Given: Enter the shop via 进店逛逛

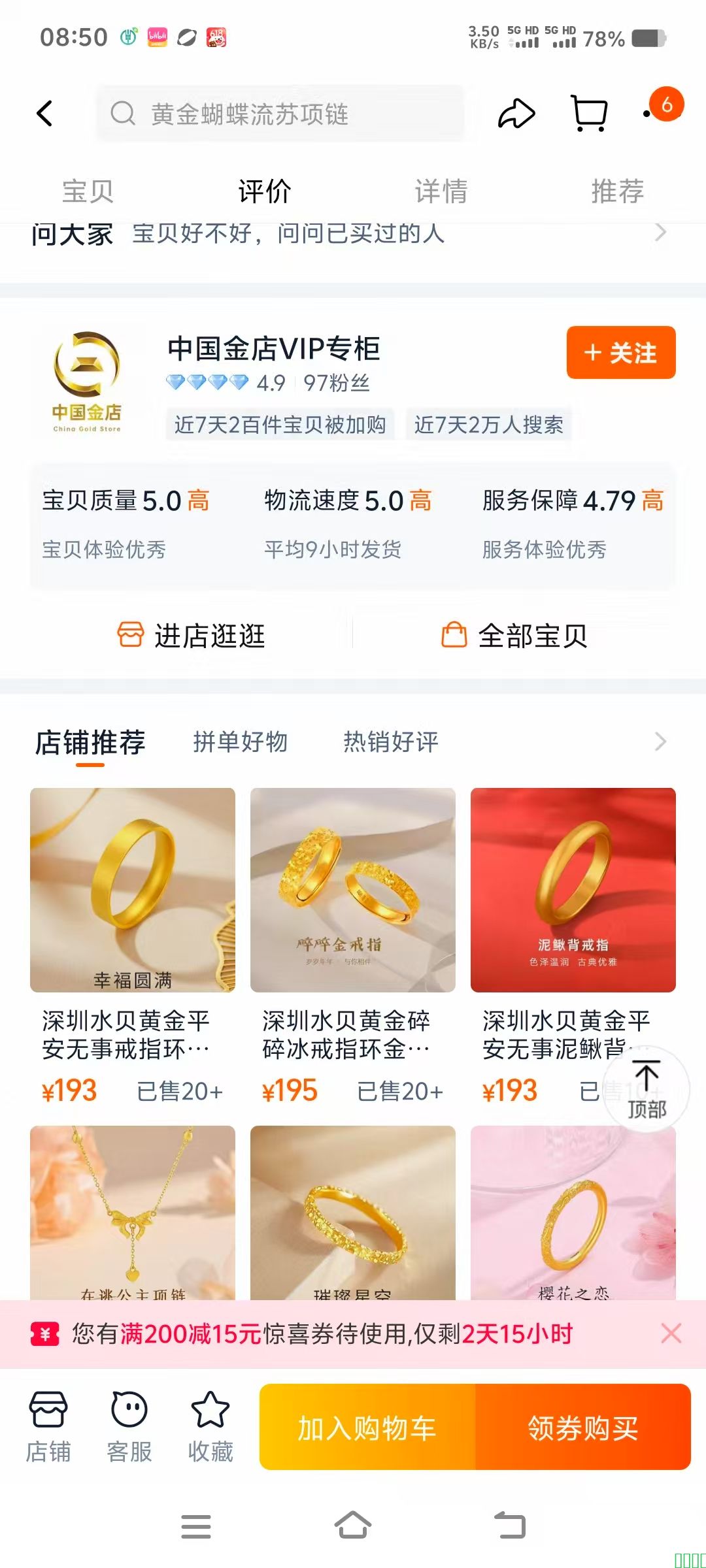Looking at the screenshot, I should (192, 635).
